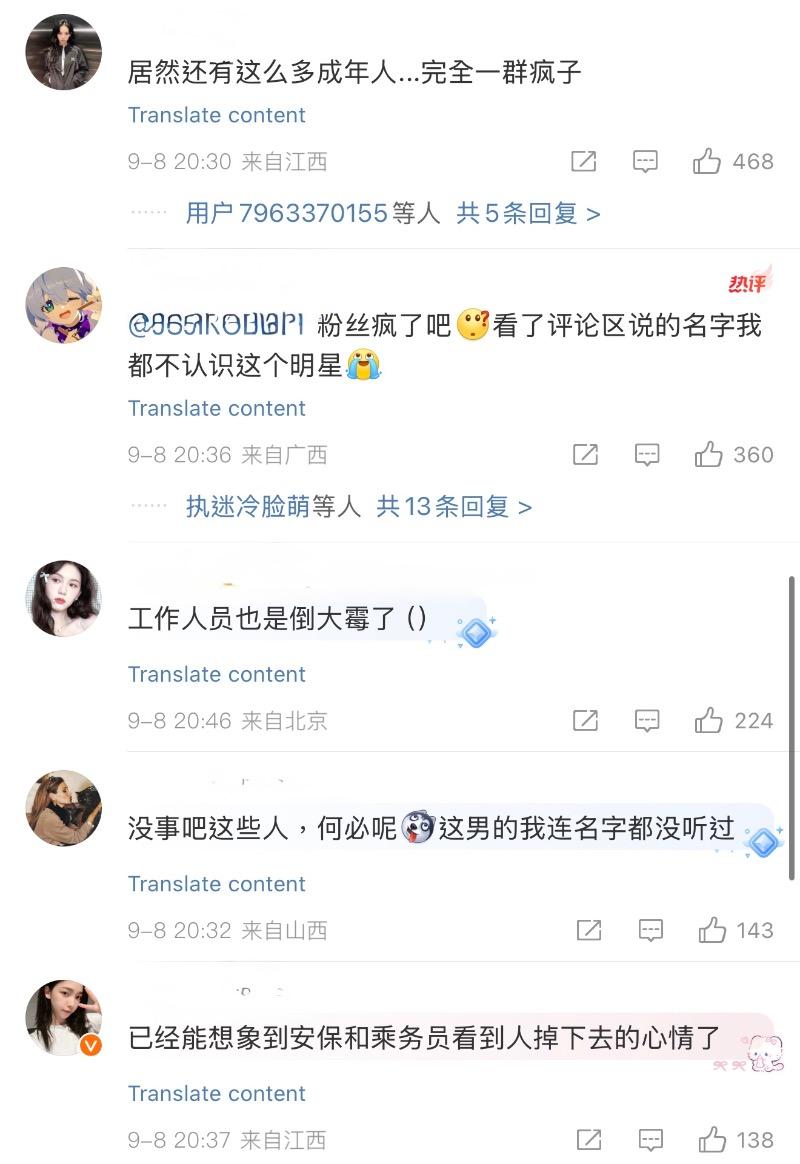Screen dimensions: 800x1164
Task: Reply to the comment from 广西
Action: [x=647, y=455]
